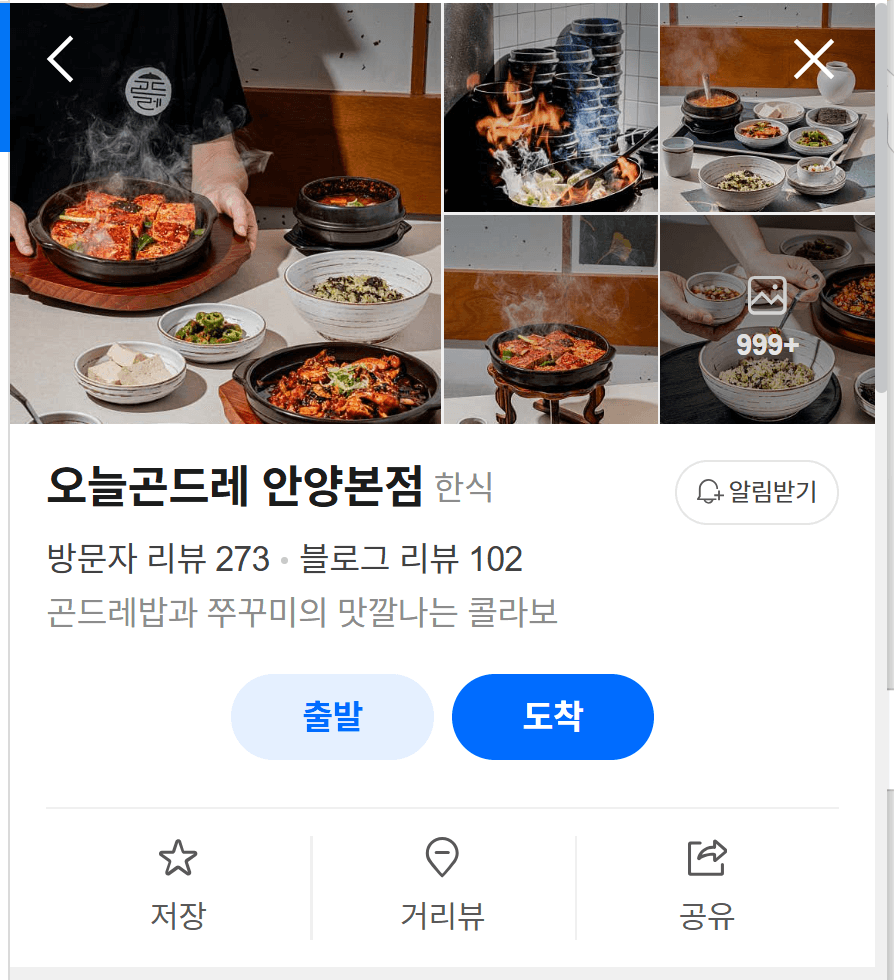The image size is (894, 980).
Task: Click 출발 to set departure point
Action: tap(332, 716)
